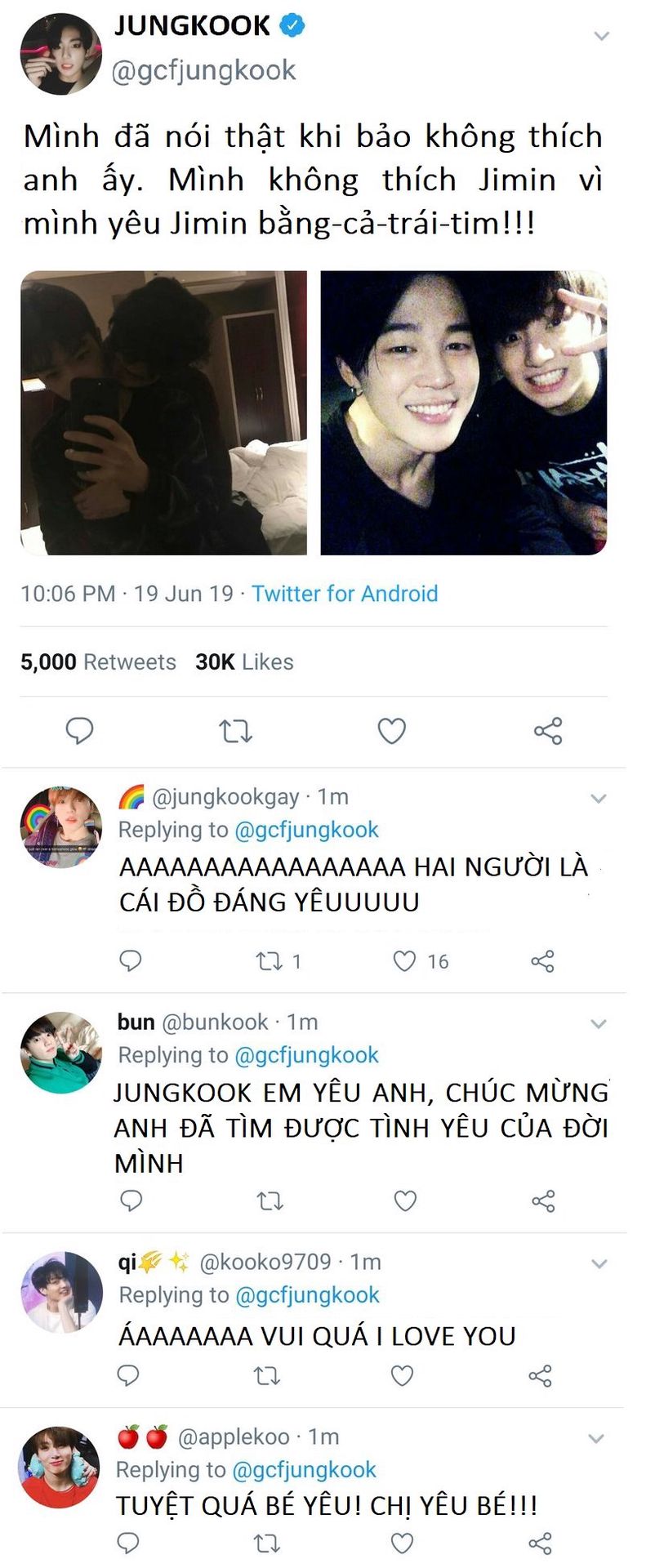Screen dimensions: 655x1568
Task: Open the Twitter for Android link
Action: [345, 594]
